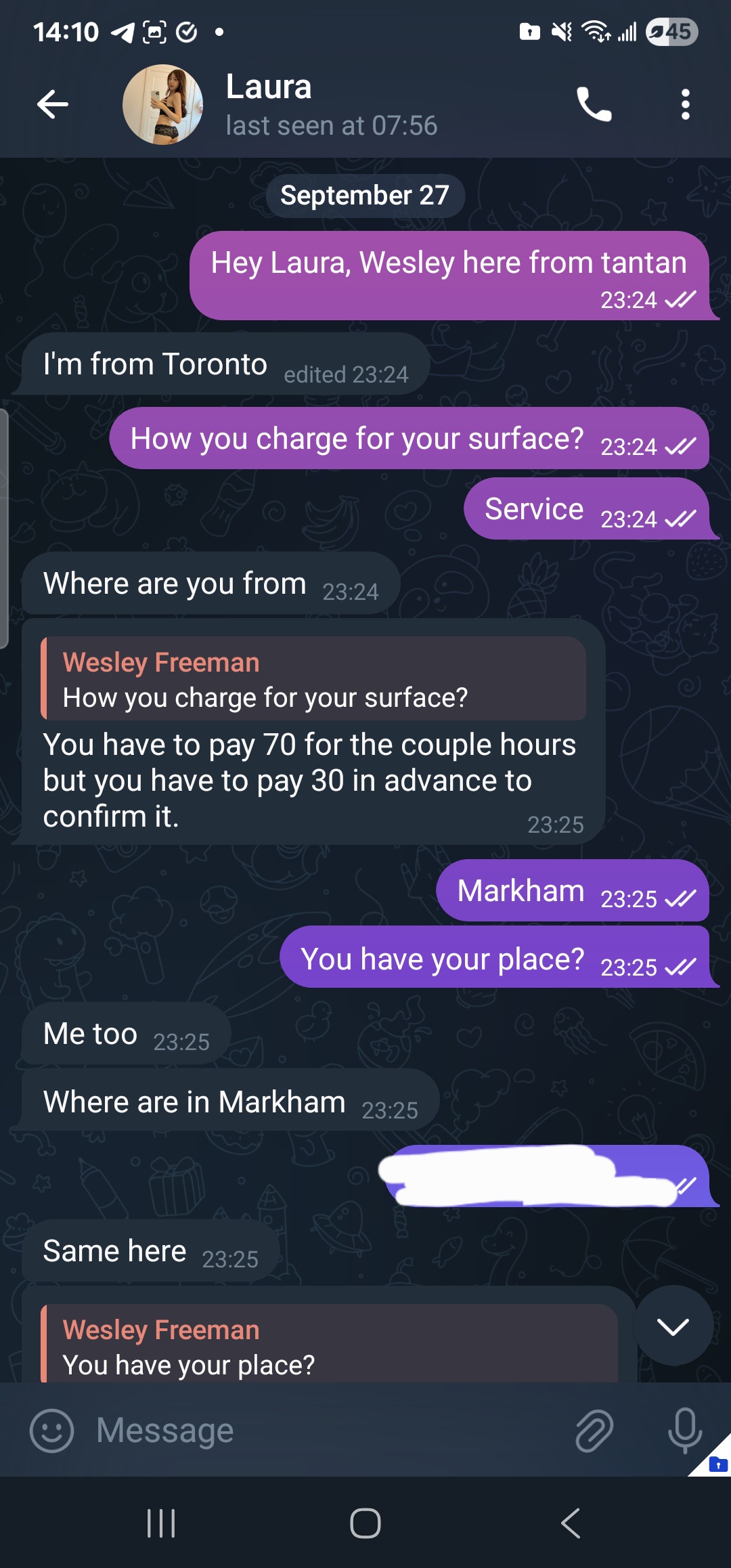Open Laura's profile photo
Viewport: 731px width, 1568px height.
click(x=162, y=104)
